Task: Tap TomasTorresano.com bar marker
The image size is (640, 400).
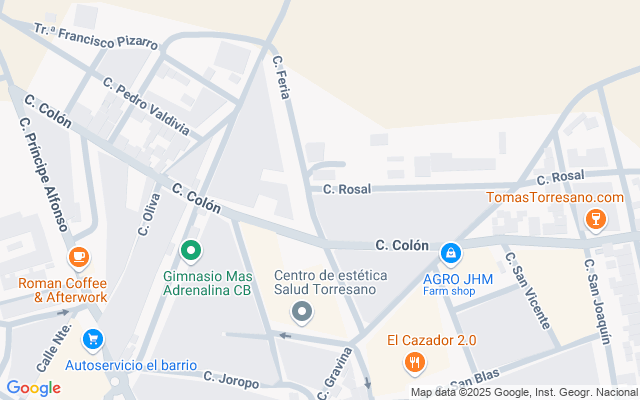Action: point(597,219)
